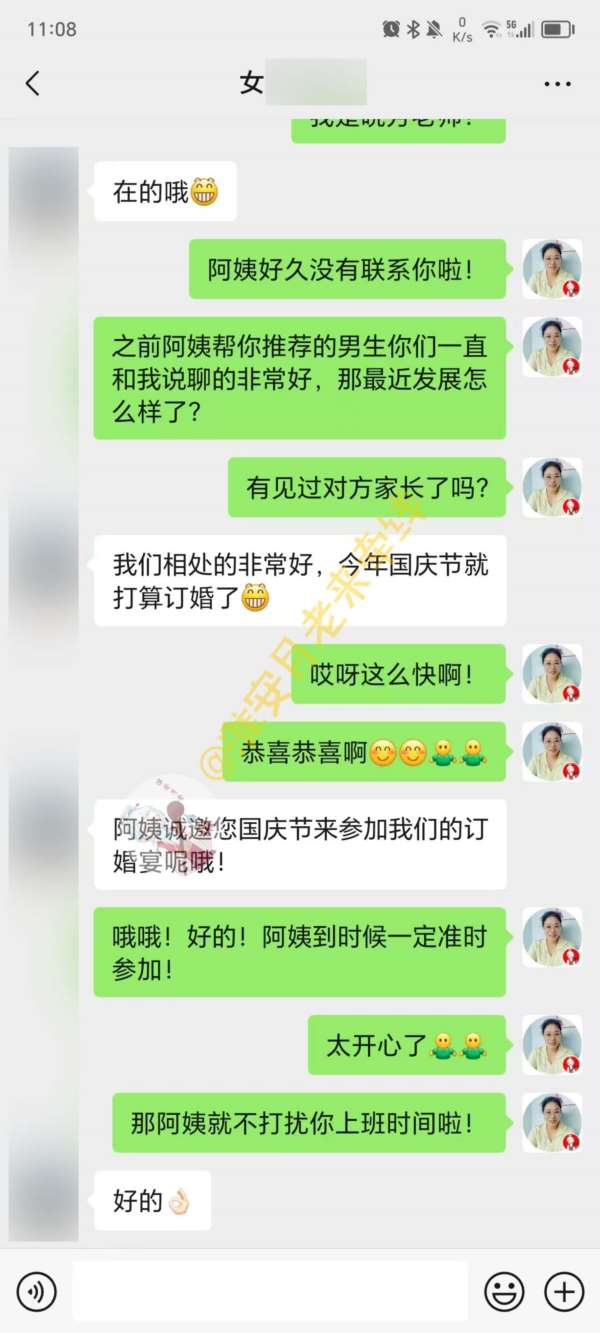Viewport: 600px width, 1333px height.
Task: Switch to voice message input
Action: [x=37, y=1292]
